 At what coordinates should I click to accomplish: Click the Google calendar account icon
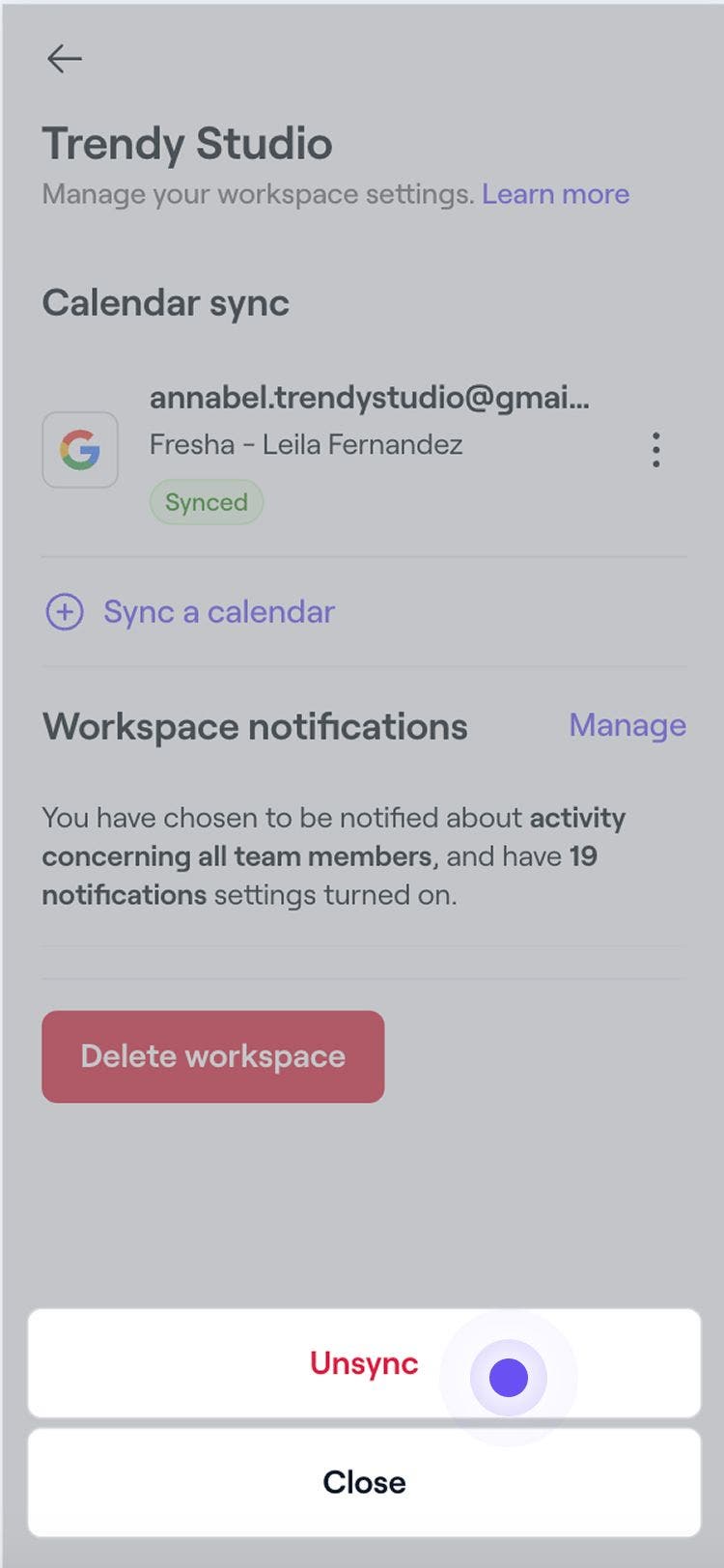pos(80,450)
